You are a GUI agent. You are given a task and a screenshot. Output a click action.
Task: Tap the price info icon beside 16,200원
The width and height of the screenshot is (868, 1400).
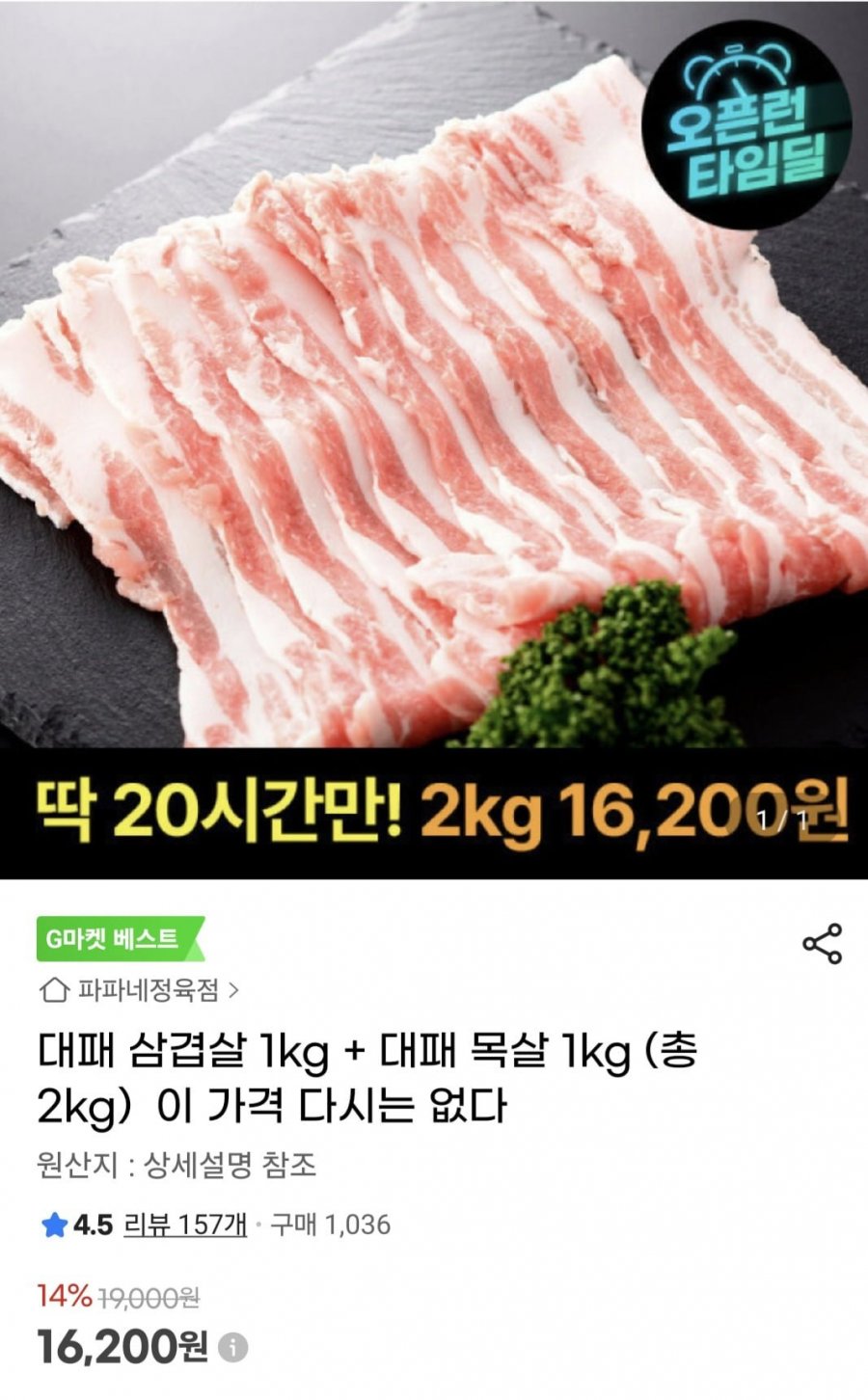(232, 1347)
